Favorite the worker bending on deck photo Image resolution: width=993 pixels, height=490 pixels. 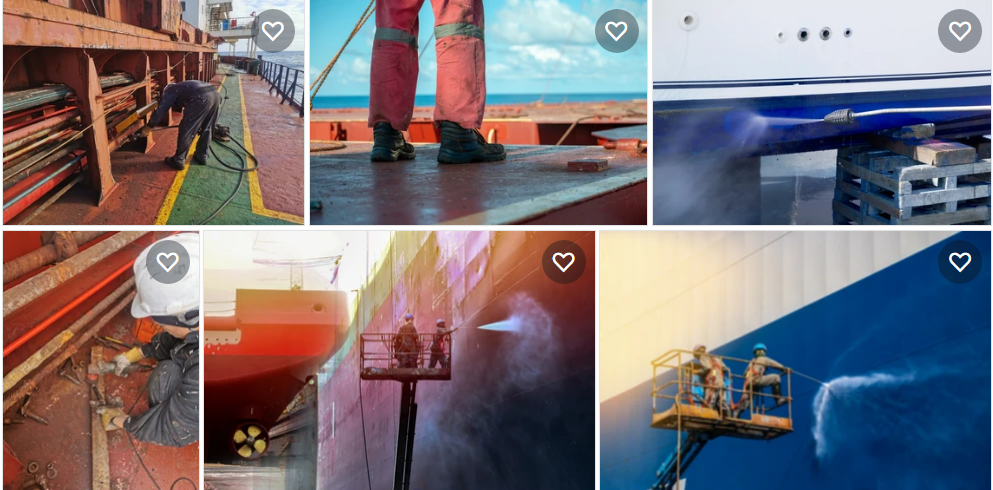click(273, 31)
